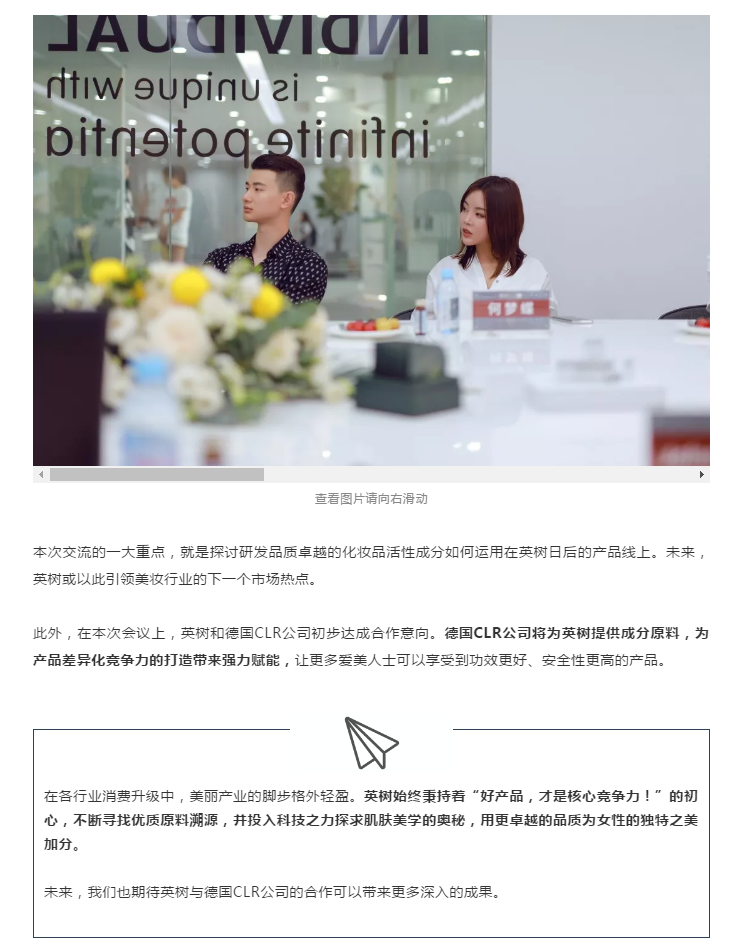The image size is (752, 949).
Task: Tap the empty scrollbar track beside the thumb
Action: point(480,475)
